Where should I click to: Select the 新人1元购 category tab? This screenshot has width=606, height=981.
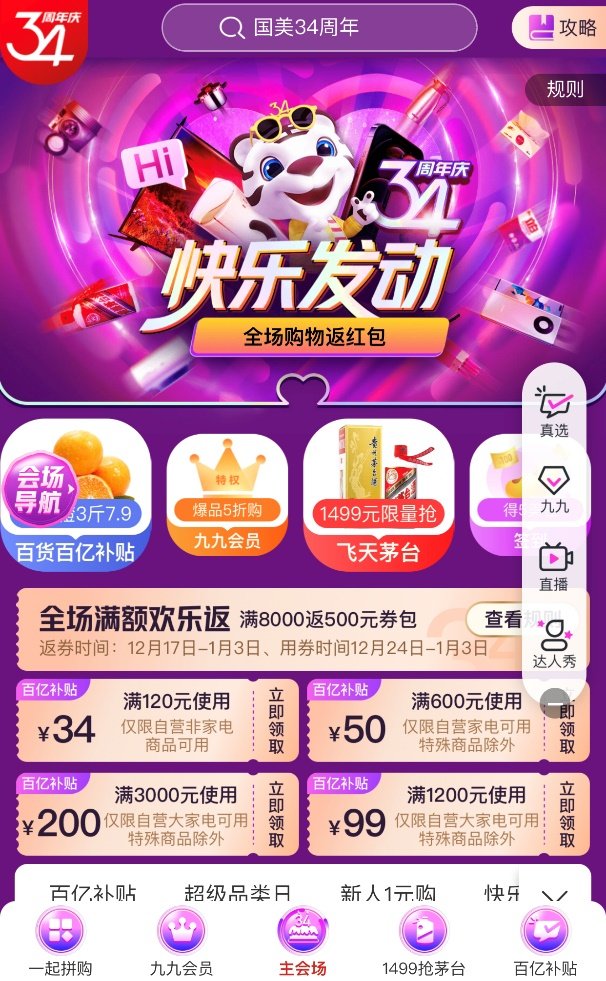[x=388, y=893]
